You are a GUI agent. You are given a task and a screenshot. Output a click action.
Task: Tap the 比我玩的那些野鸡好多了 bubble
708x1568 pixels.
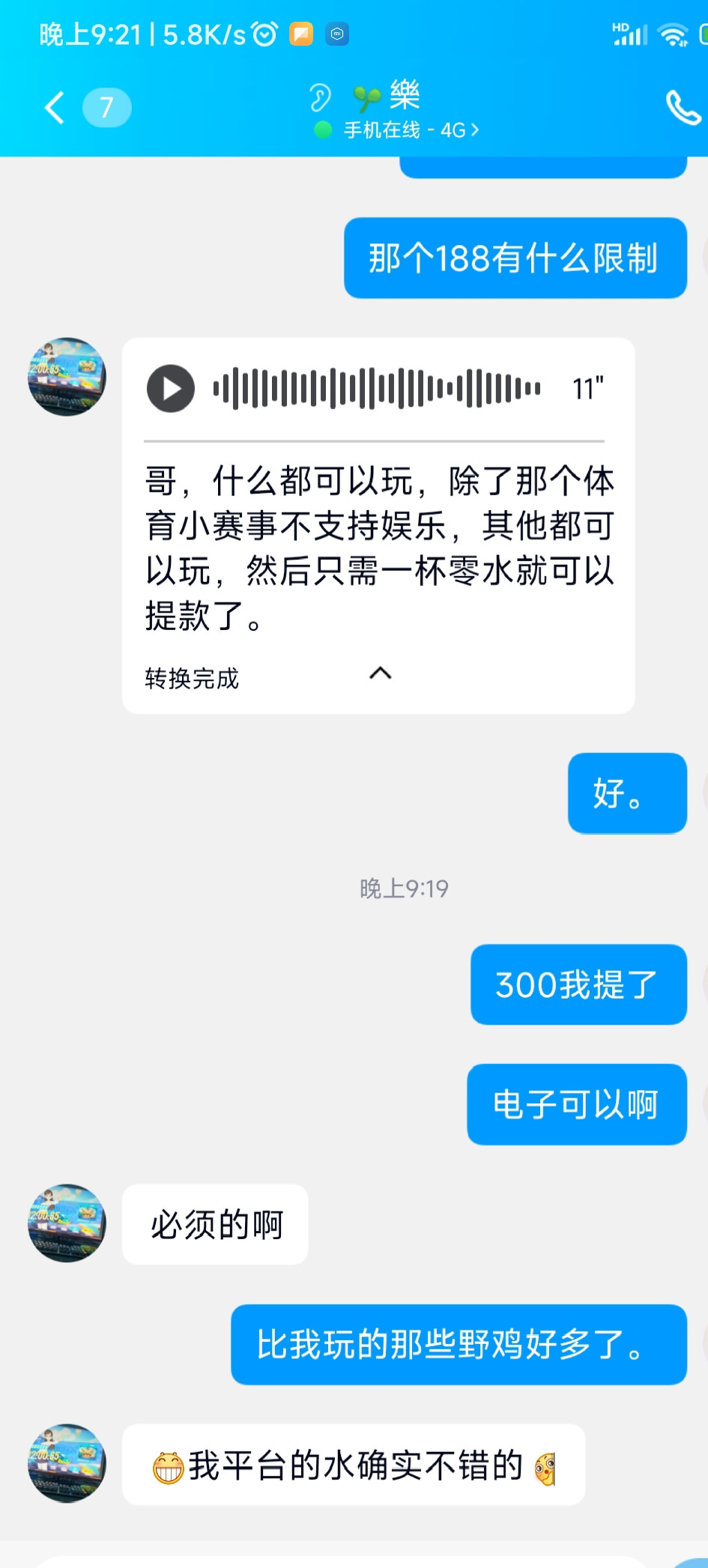pos(459,1345)
